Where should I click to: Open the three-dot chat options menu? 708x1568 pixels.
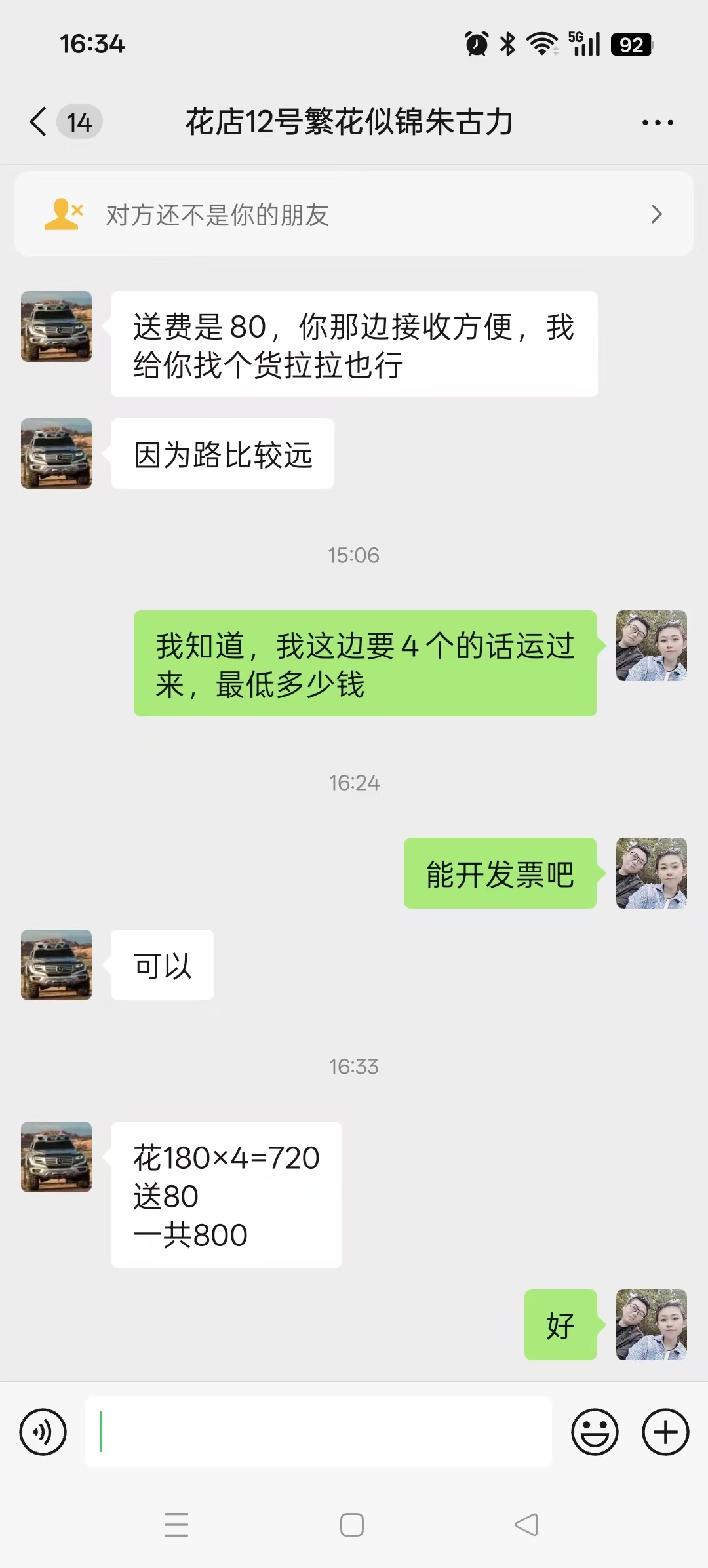click(x=658, y=123)
